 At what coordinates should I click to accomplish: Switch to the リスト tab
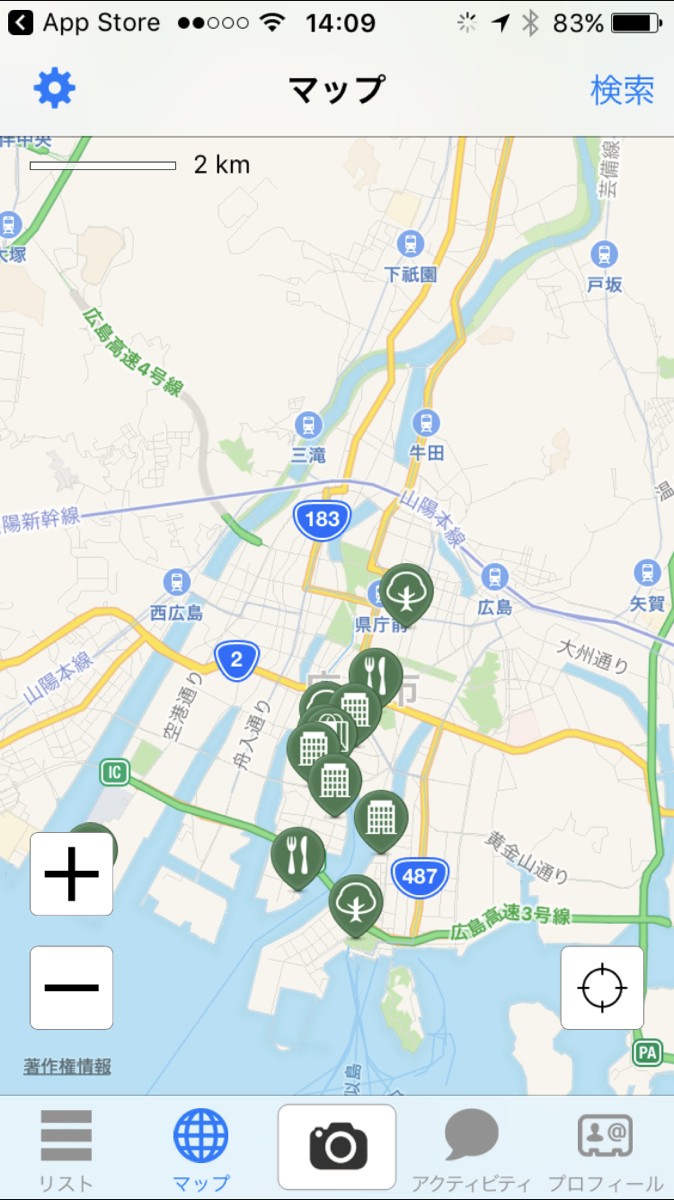[x=66, y=1150]
